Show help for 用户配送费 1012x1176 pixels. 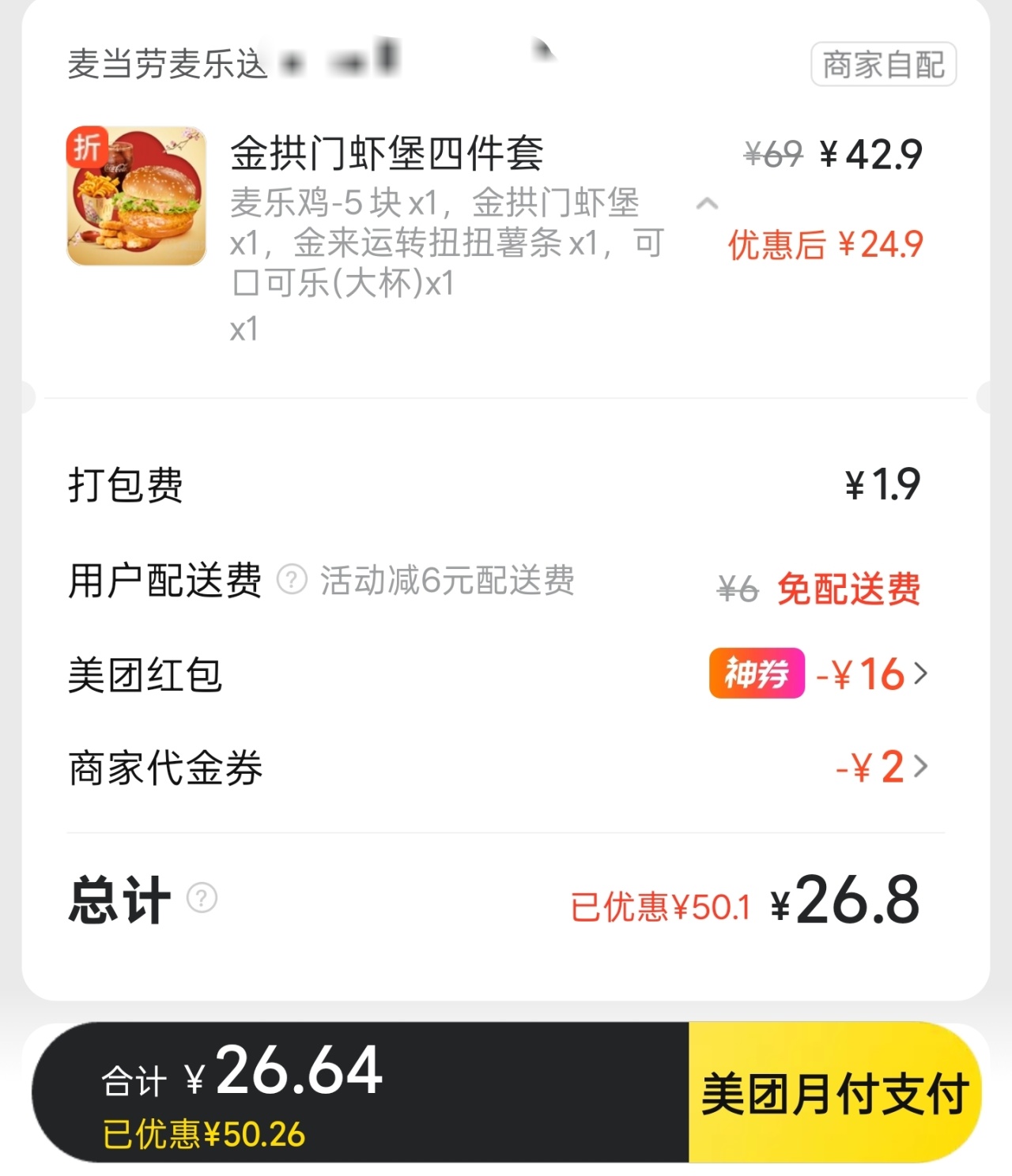[x=292, y=580]
